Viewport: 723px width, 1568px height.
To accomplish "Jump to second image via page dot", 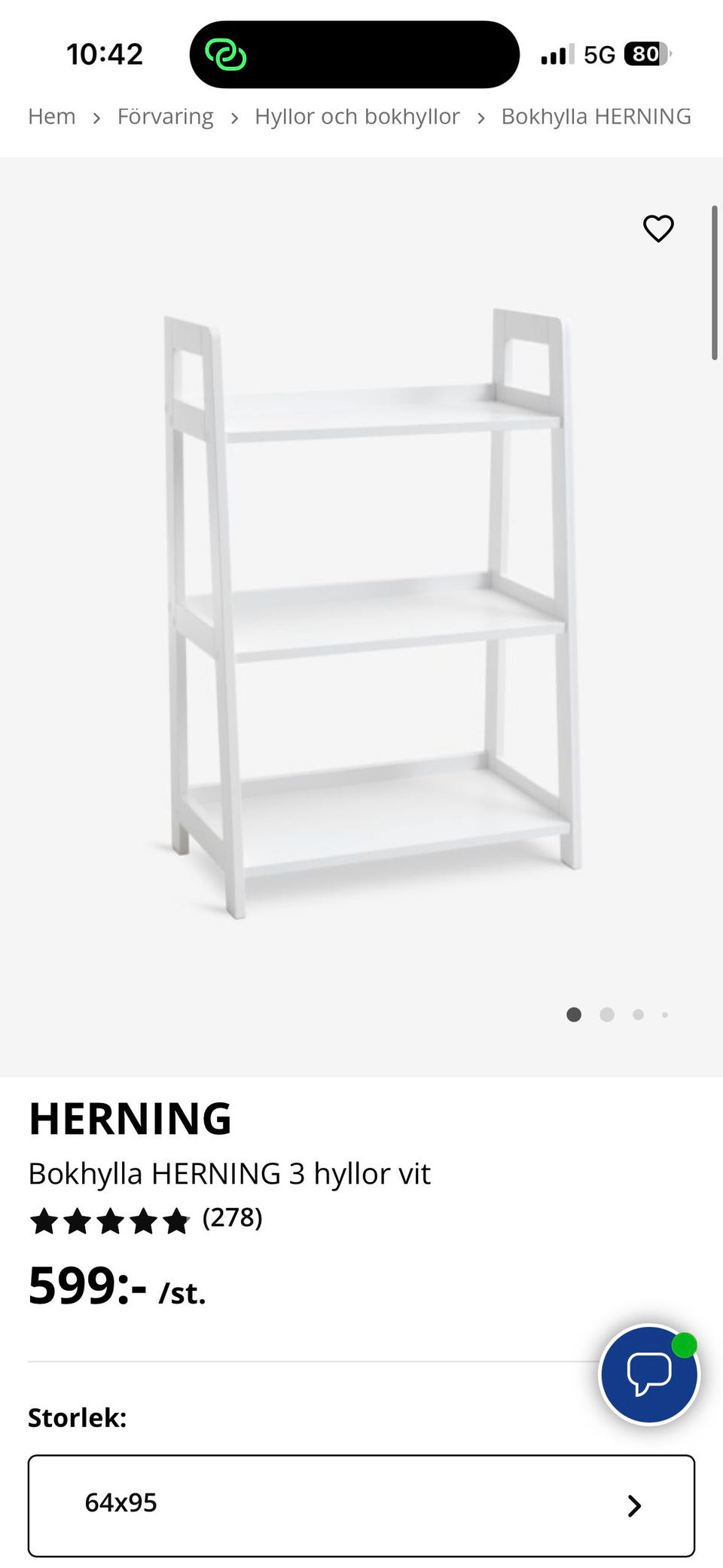I will (607, 1014).
